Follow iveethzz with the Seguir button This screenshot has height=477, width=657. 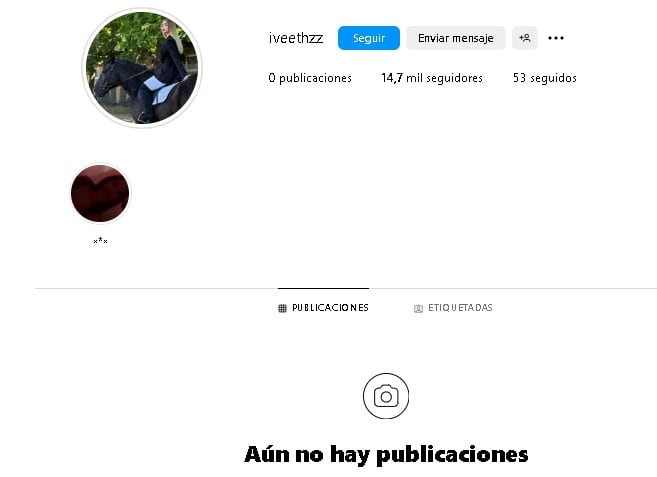(368, 38)
